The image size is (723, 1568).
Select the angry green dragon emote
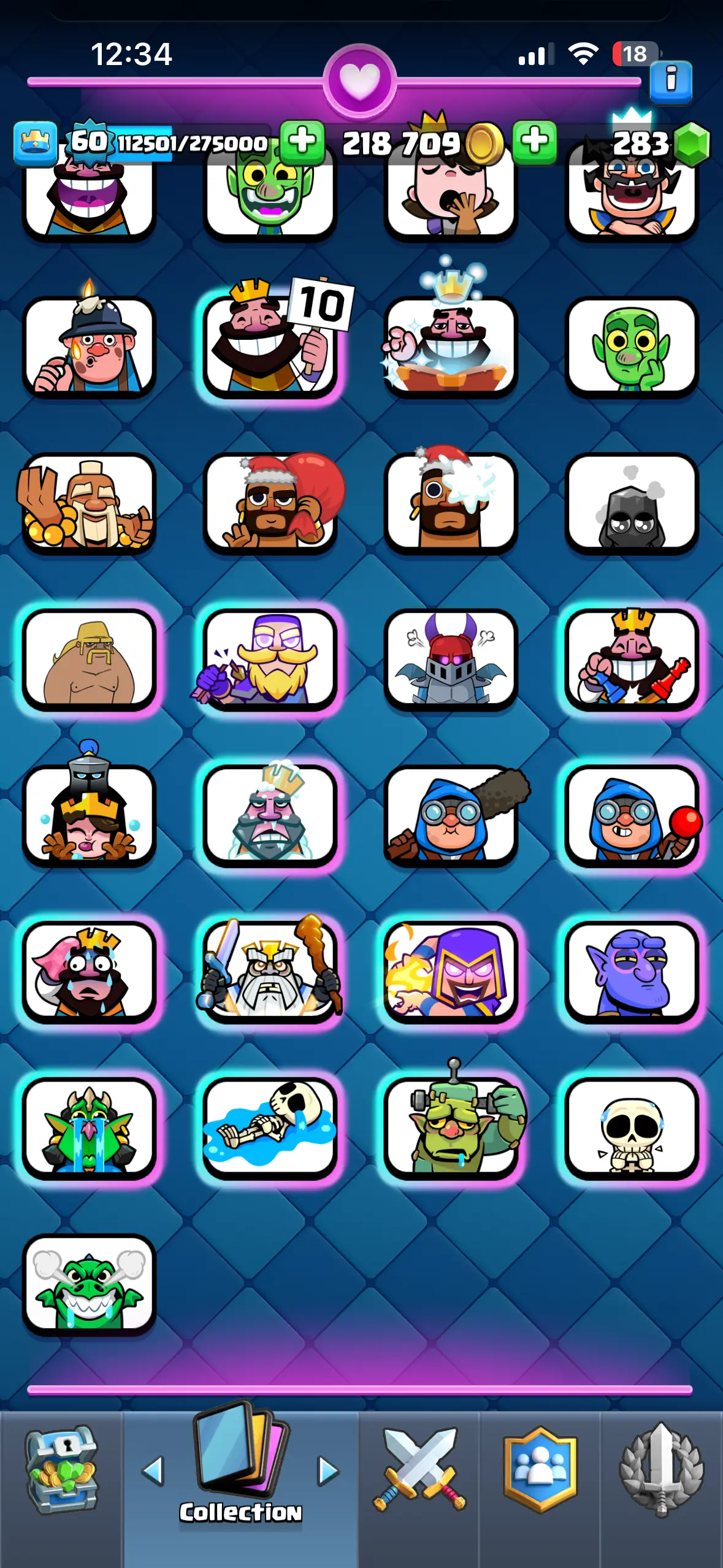click(90, 1284)
